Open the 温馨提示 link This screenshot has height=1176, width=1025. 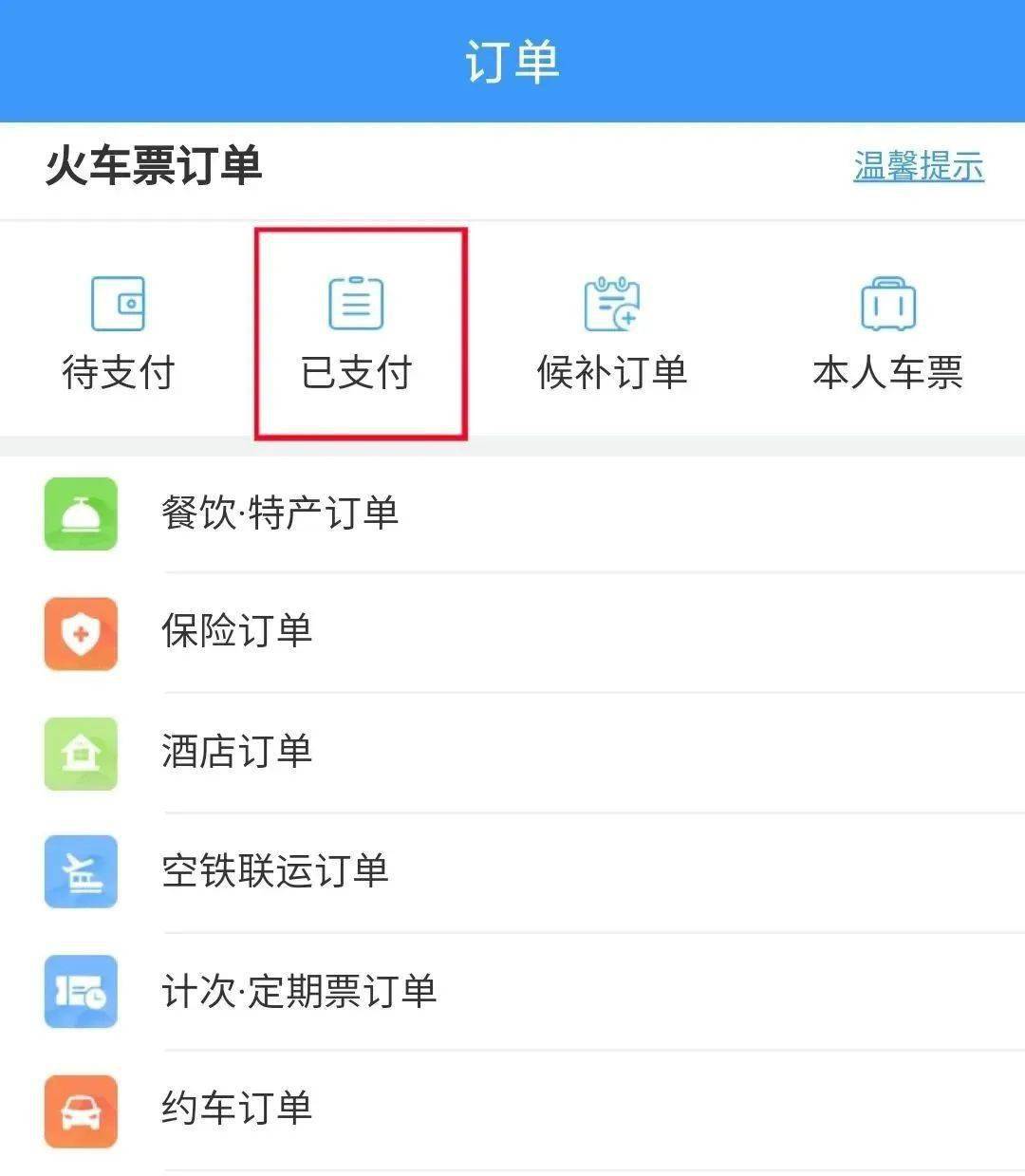[x=921, y=164]
